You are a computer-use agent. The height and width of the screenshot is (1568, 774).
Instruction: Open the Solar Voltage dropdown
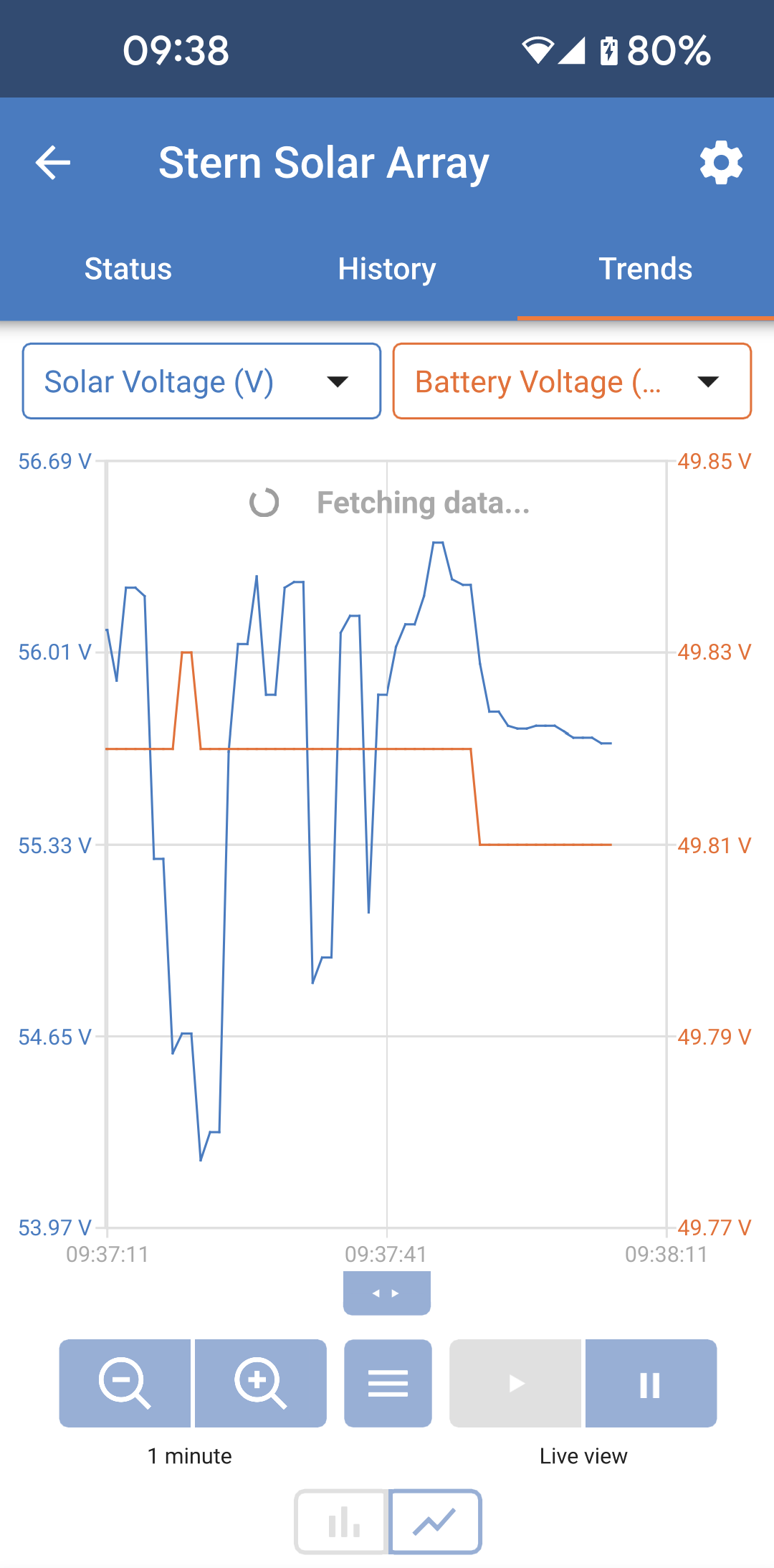point(201,381)
